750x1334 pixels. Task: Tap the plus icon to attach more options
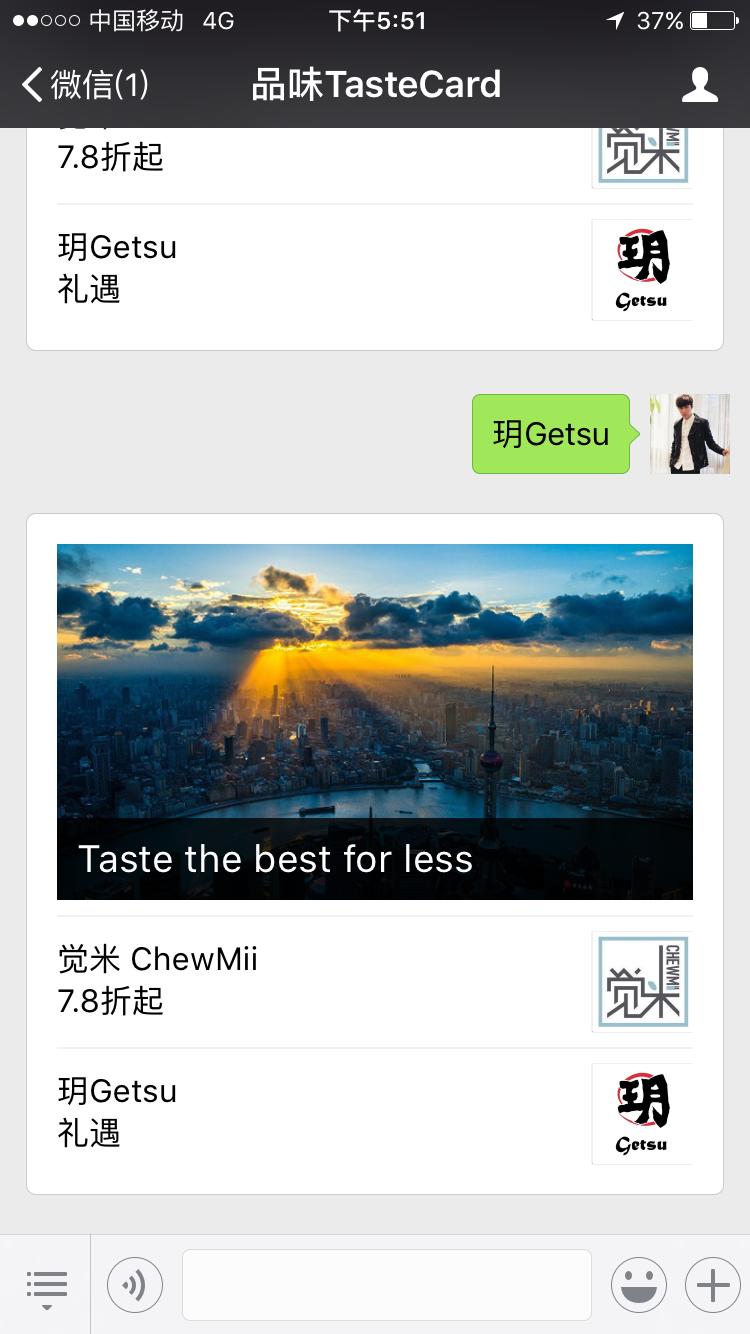coord(711,1285)
